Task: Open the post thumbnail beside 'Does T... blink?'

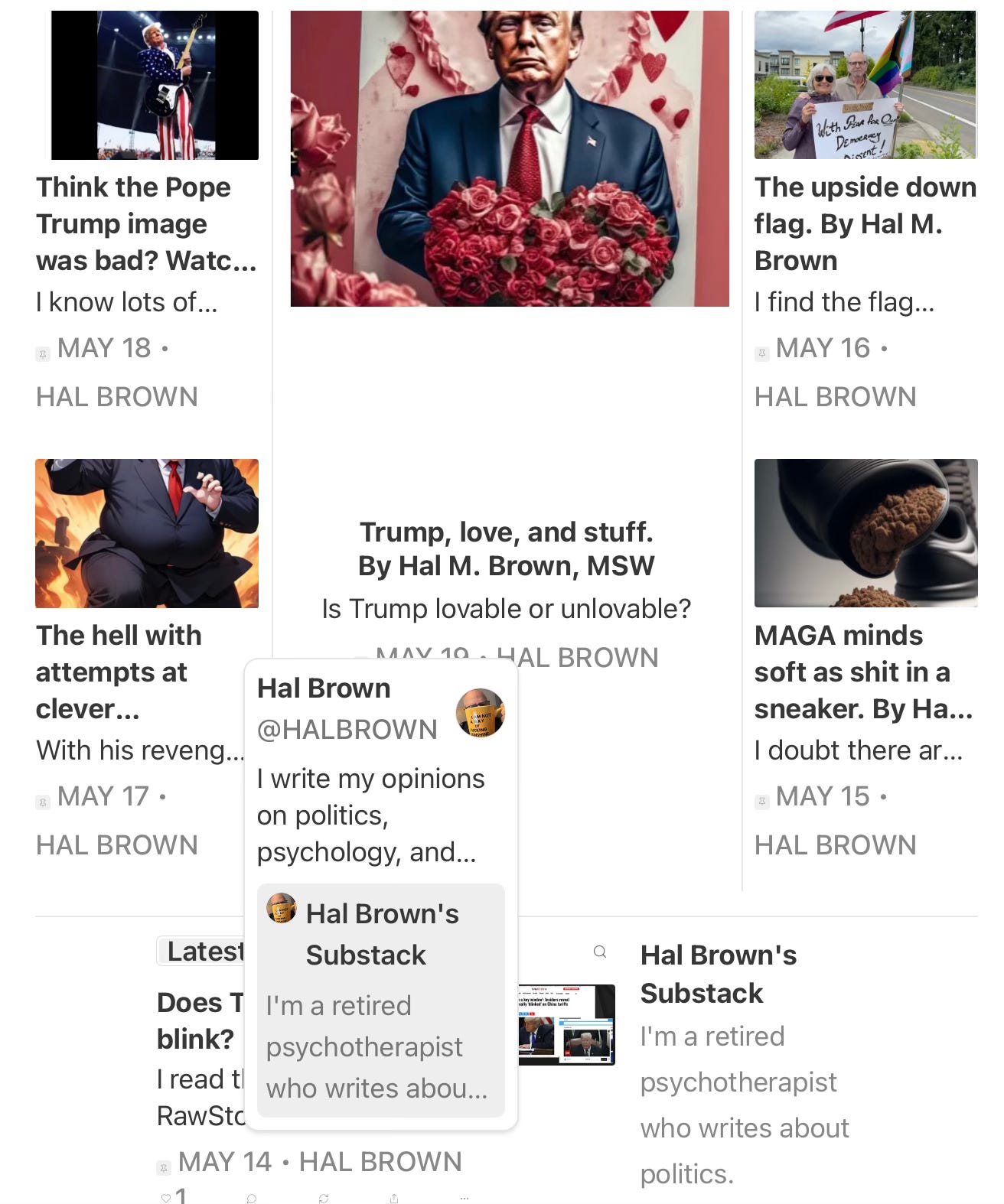Action: click(x=566, y=1024)
